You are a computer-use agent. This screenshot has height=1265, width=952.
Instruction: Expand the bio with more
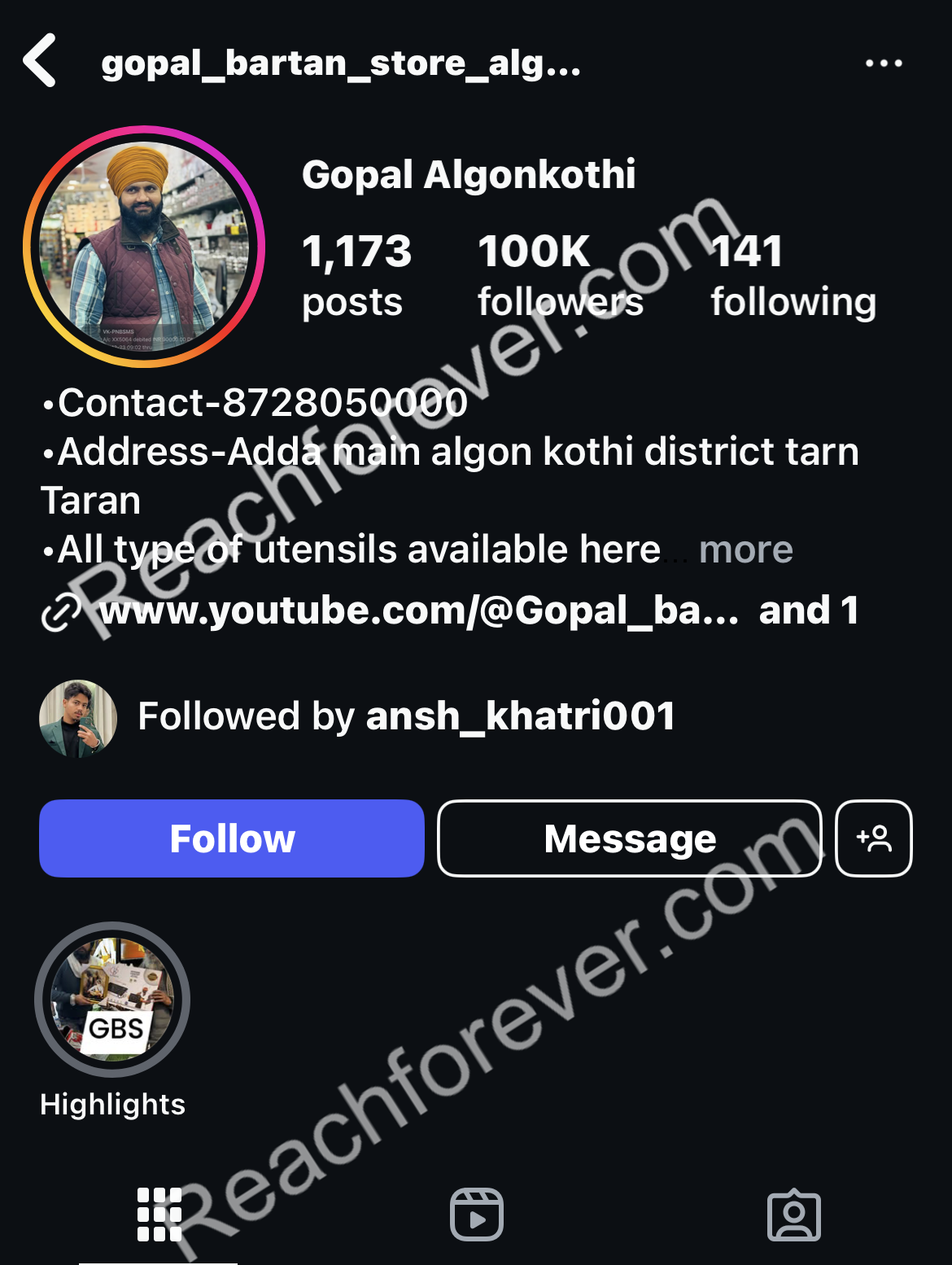[x=745, y=550]
